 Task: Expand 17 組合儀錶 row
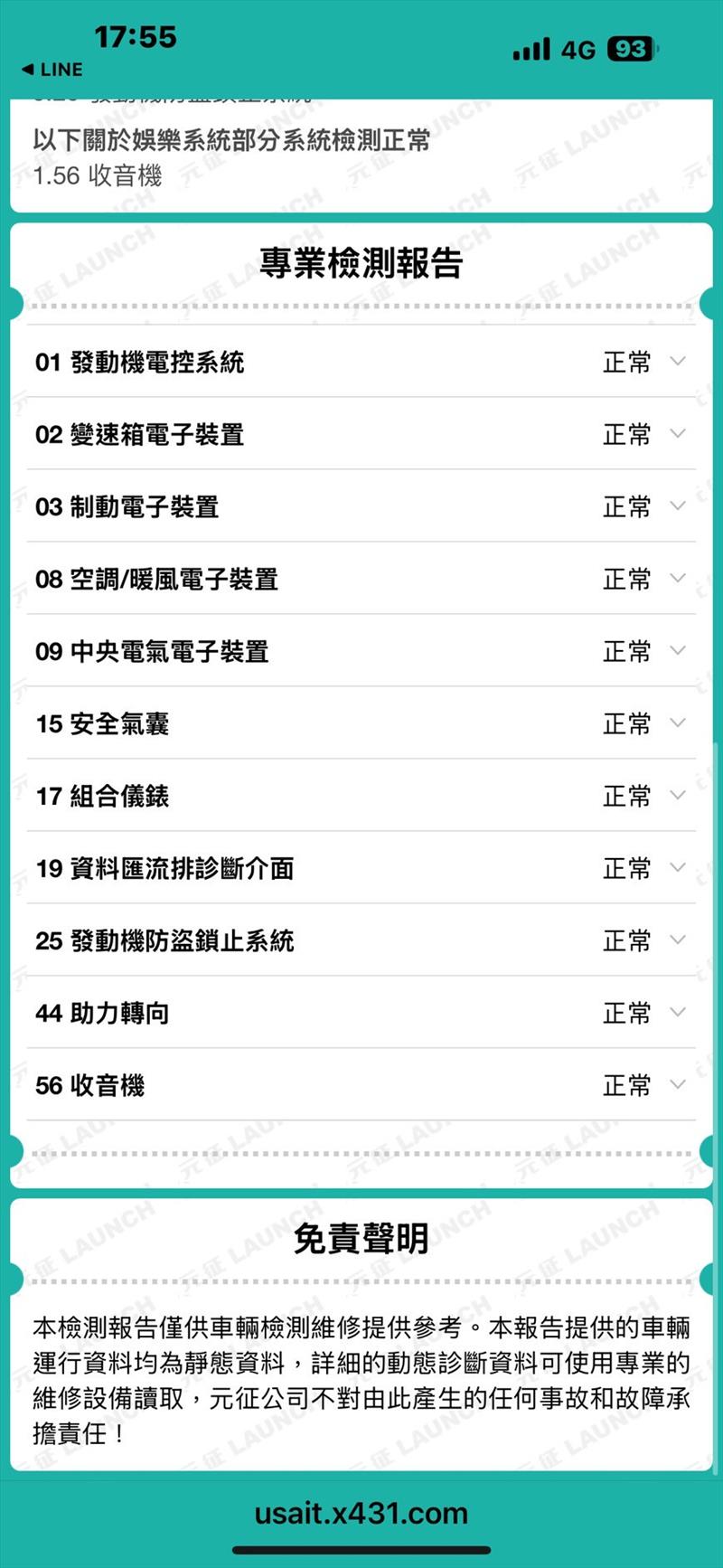(x=677, y=796)
